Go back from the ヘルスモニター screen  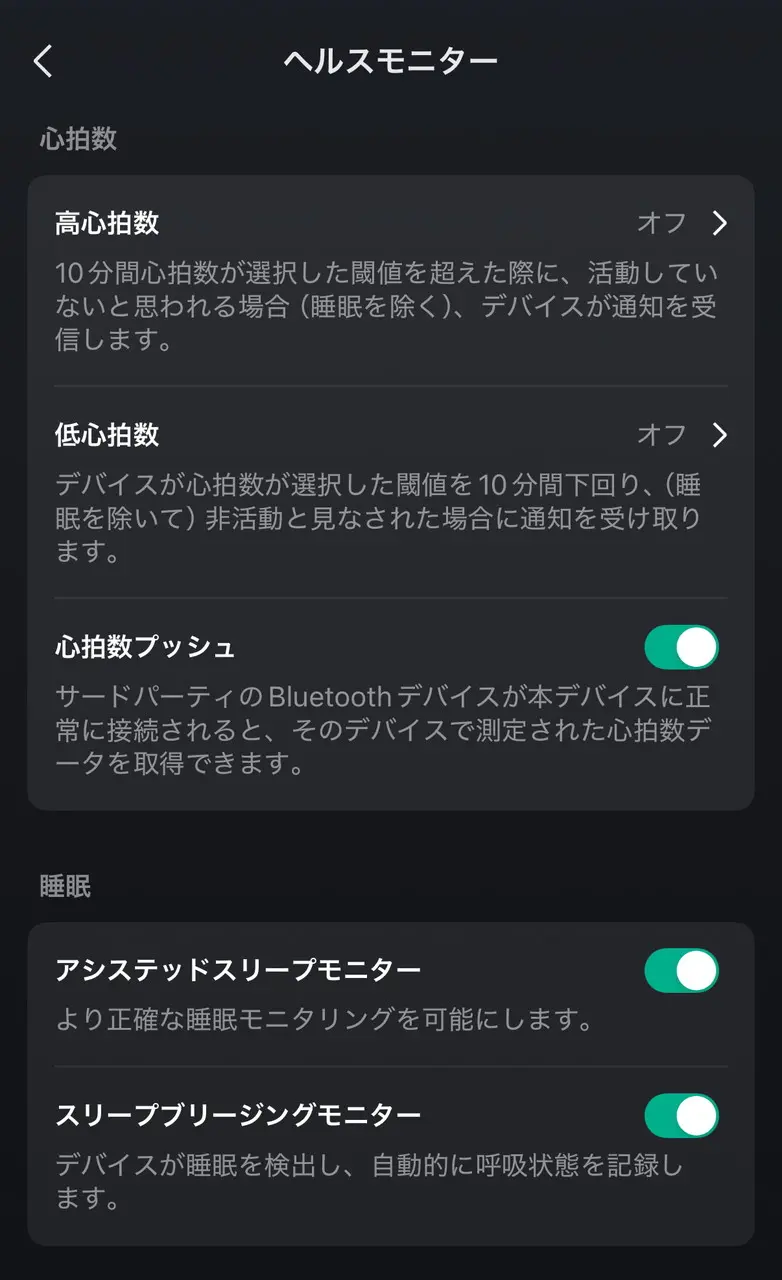pos(42,61)
